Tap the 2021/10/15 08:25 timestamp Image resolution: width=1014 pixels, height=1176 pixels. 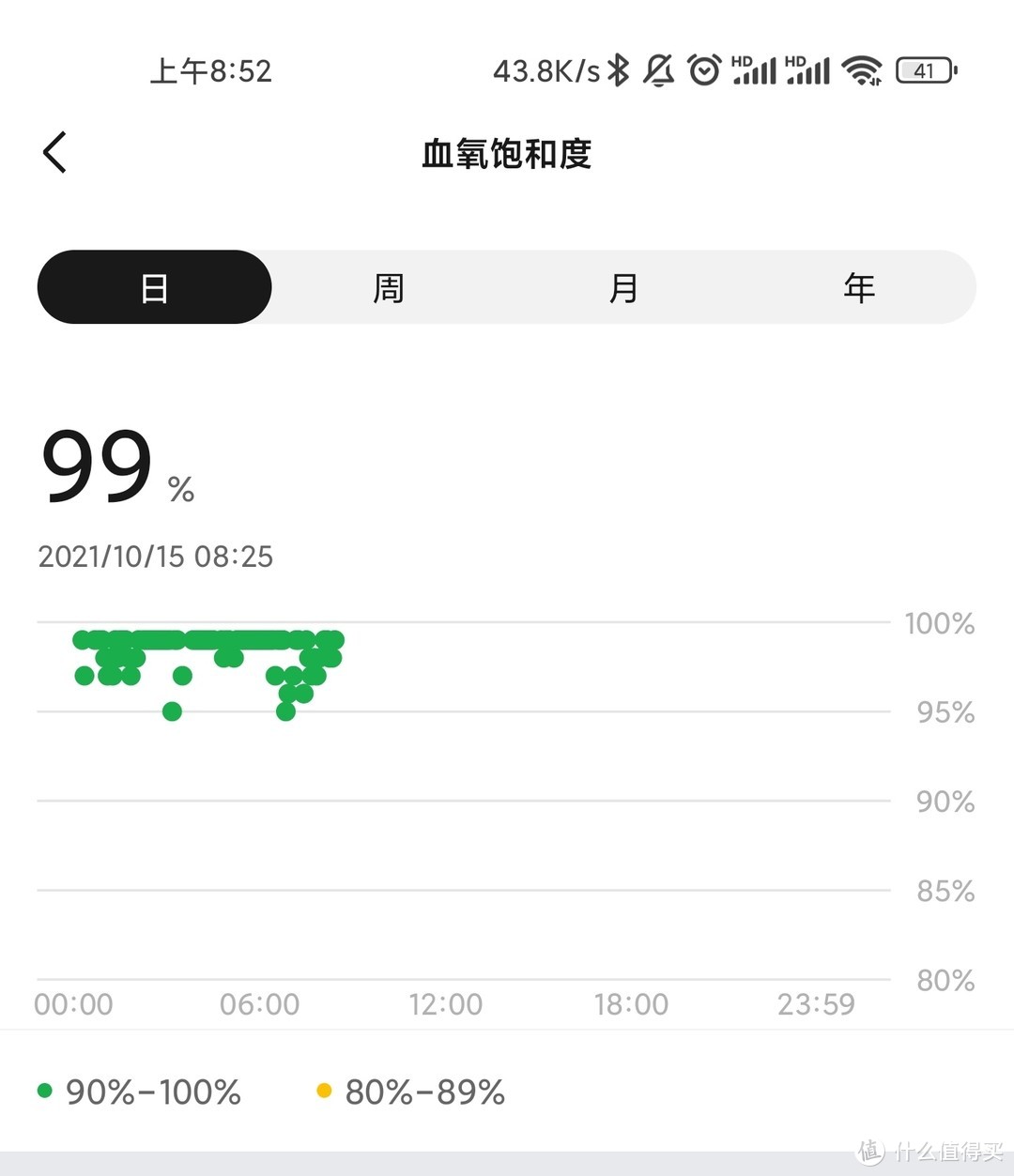coord(155,556)
